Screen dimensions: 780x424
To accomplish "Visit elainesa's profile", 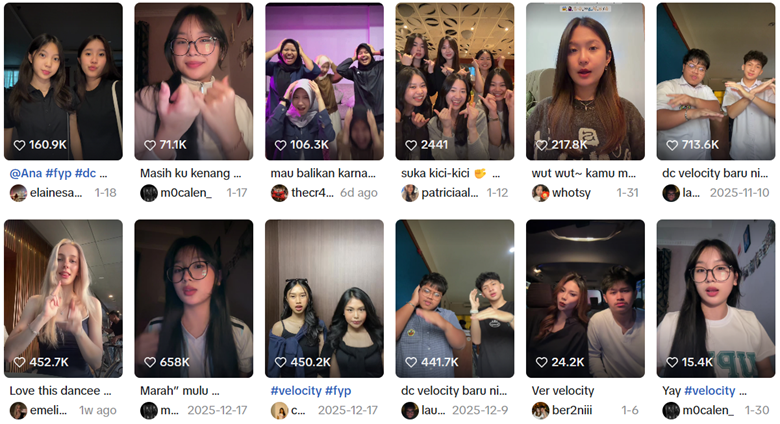I will 57,193.
